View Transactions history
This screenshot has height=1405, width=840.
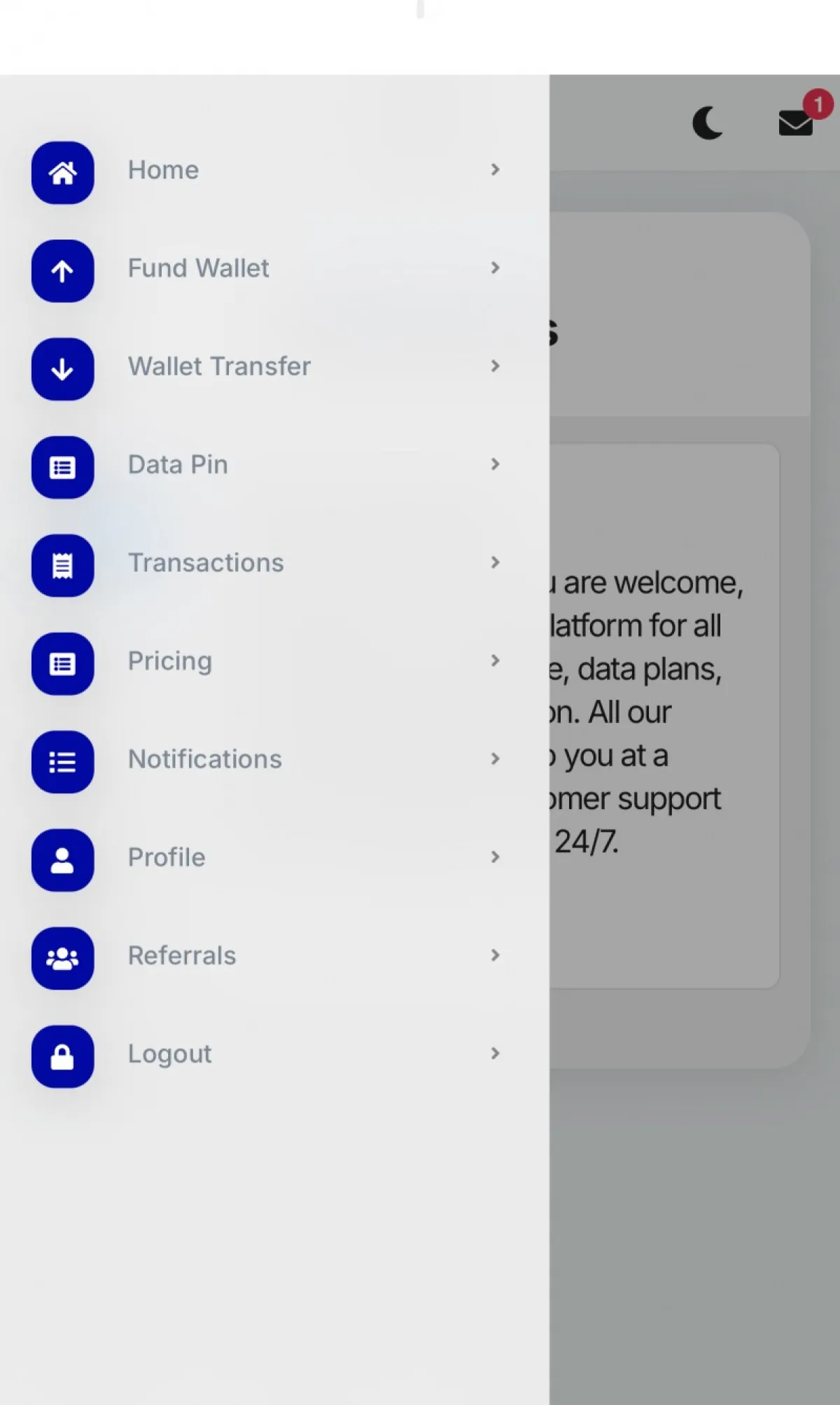tap(266, 564)
